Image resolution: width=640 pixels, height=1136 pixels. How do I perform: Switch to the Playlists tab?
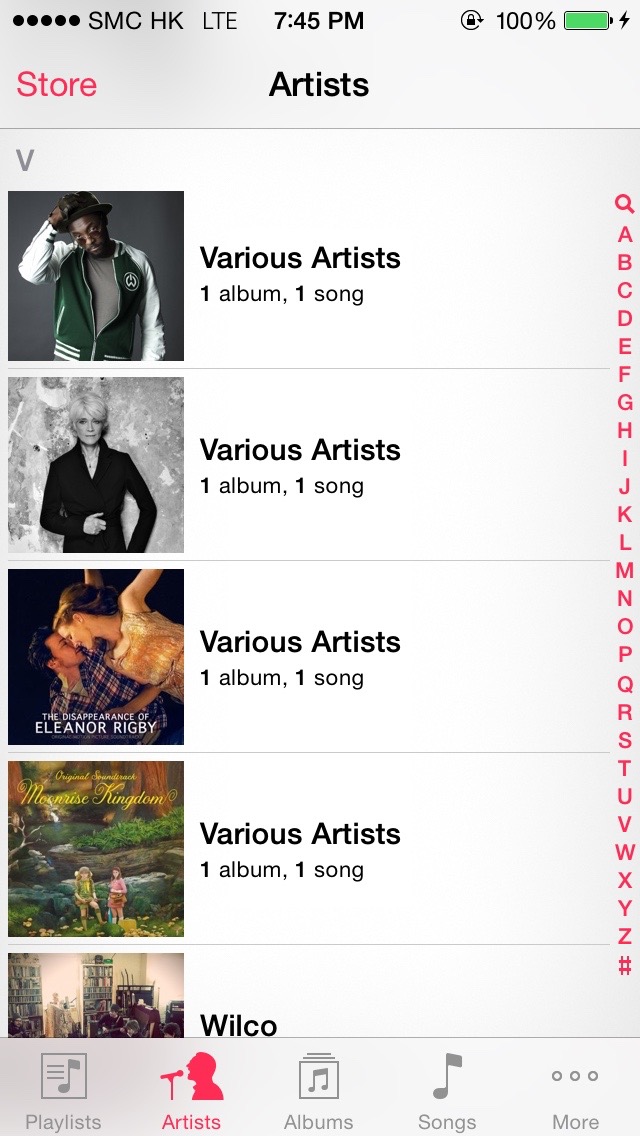[x=63, y=1090]
